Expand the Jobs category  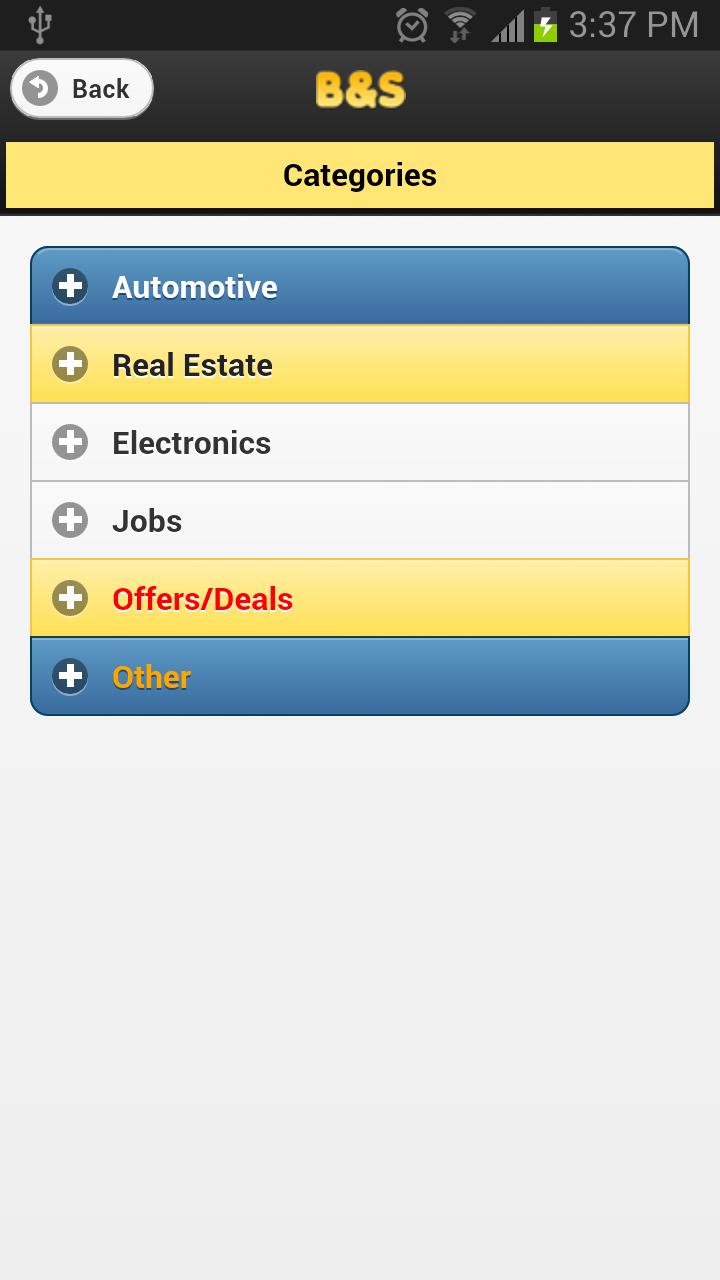(360, 521)
